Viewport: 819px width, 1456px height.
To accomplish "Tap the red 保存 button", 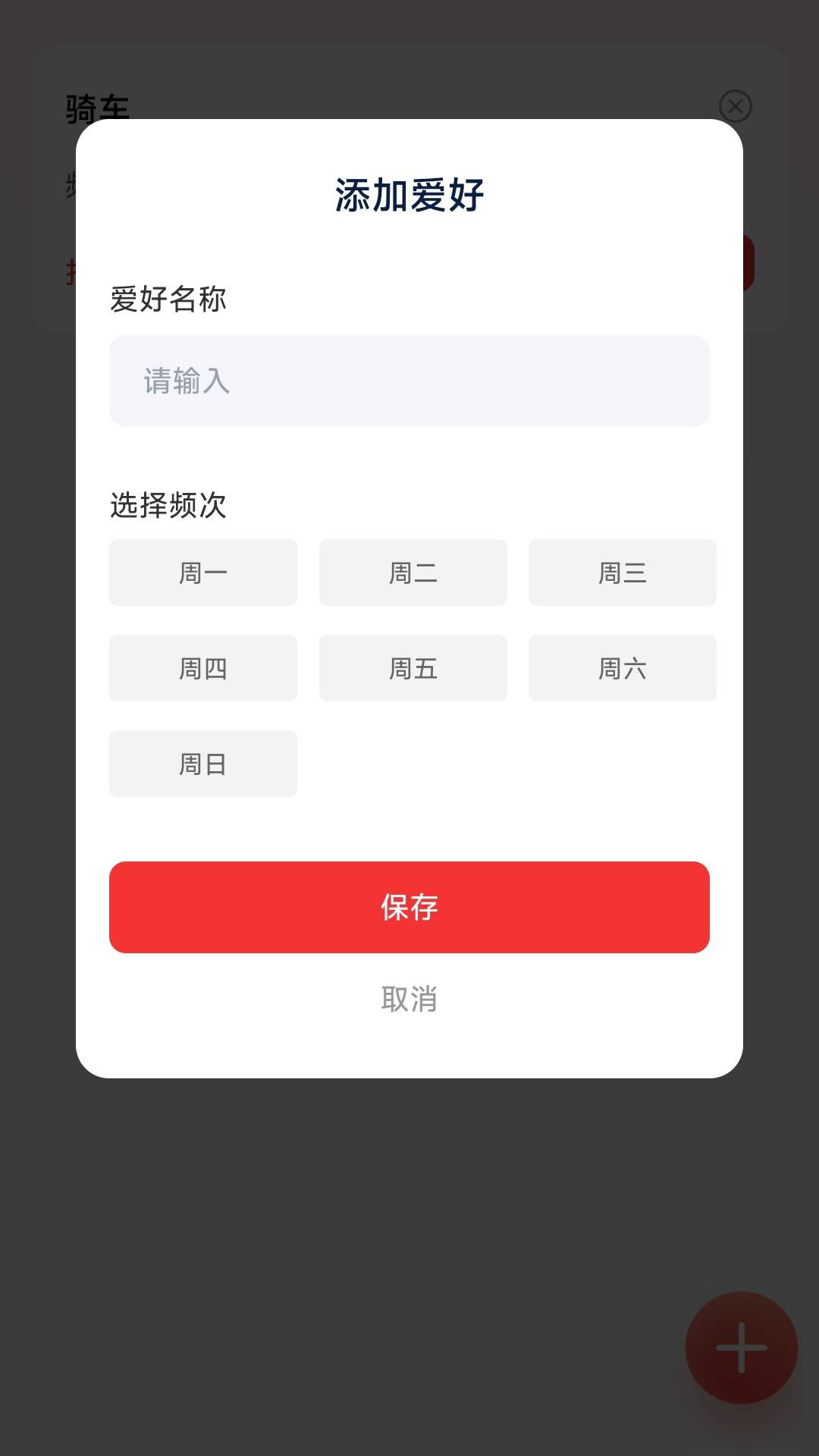I will 409,907.
